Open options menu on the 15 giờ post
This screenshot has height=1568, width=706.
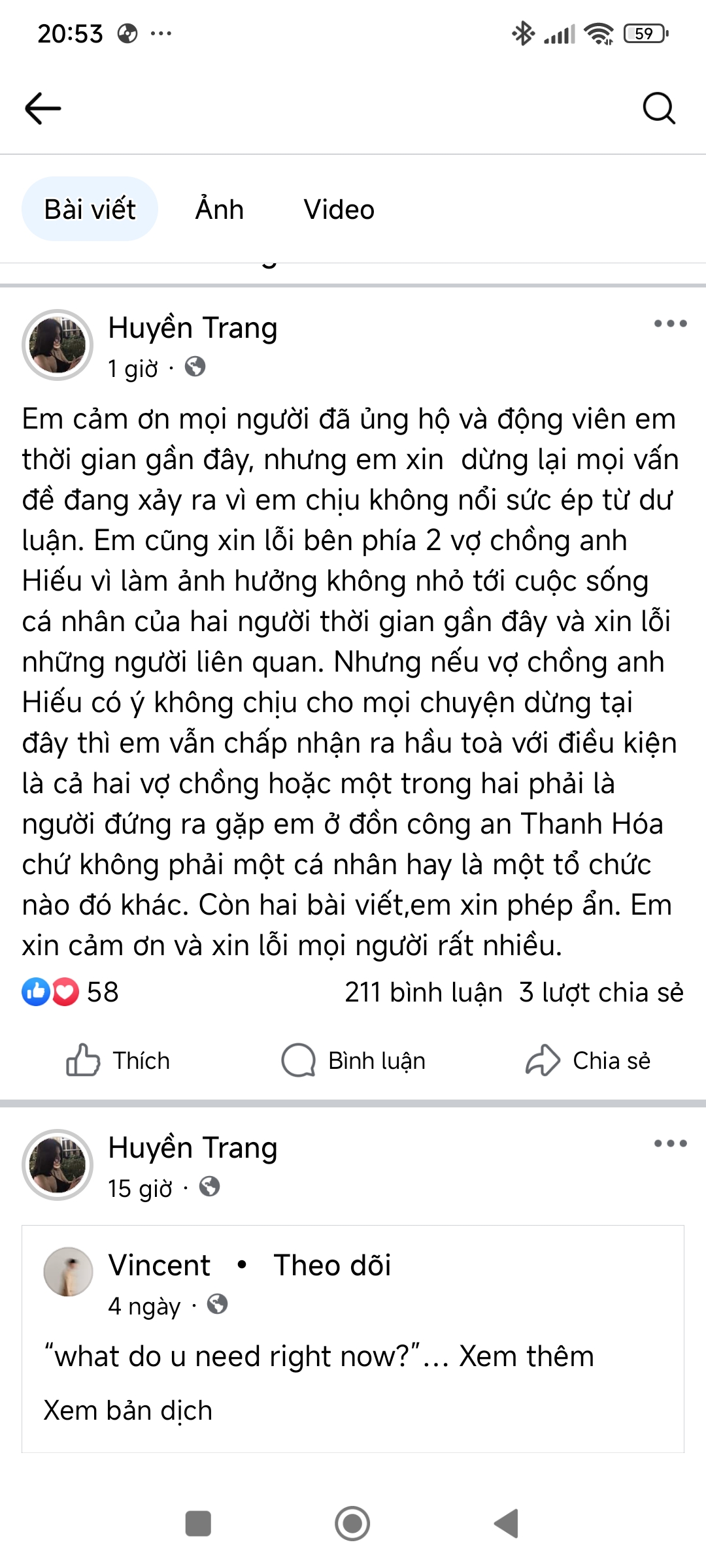pyautogui.click(x=670, y=1144)
